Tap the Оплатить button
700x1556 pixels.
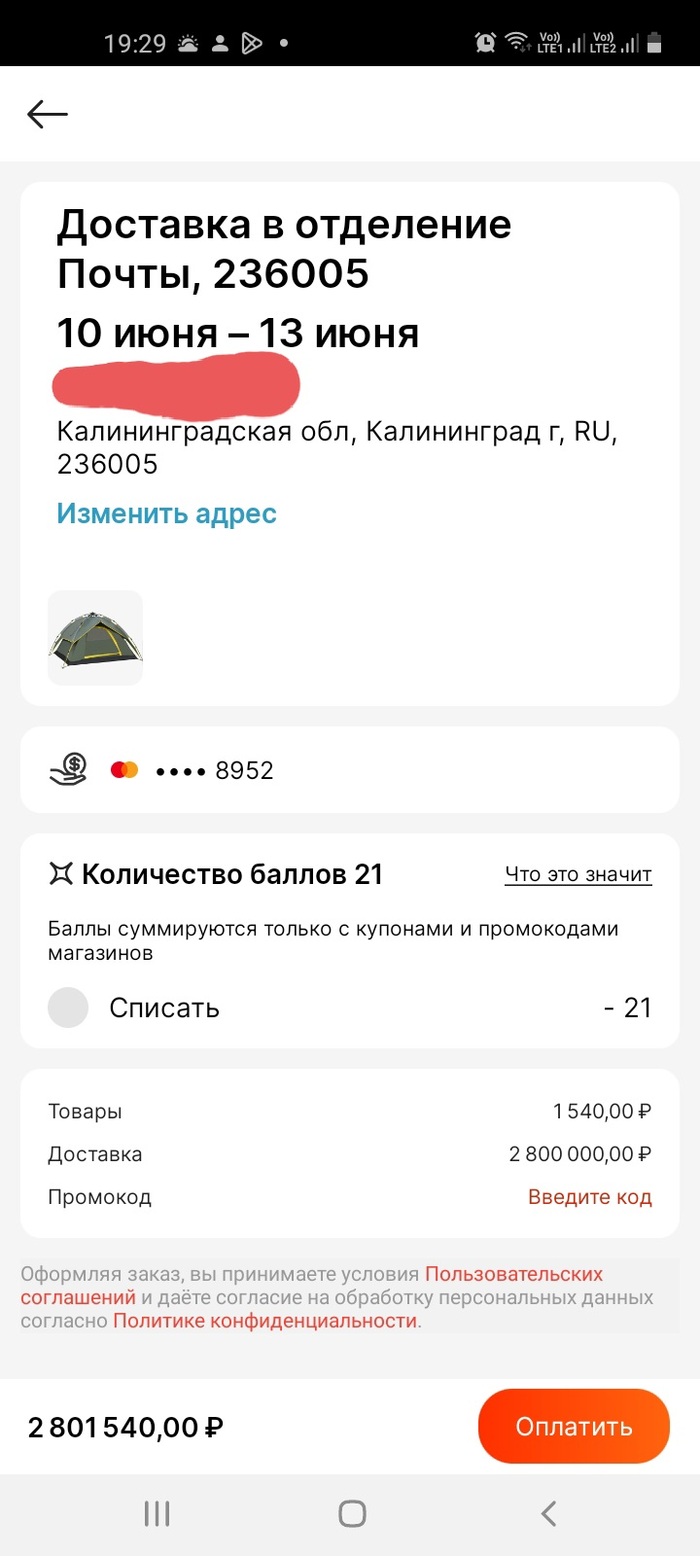pos(573,1426)
